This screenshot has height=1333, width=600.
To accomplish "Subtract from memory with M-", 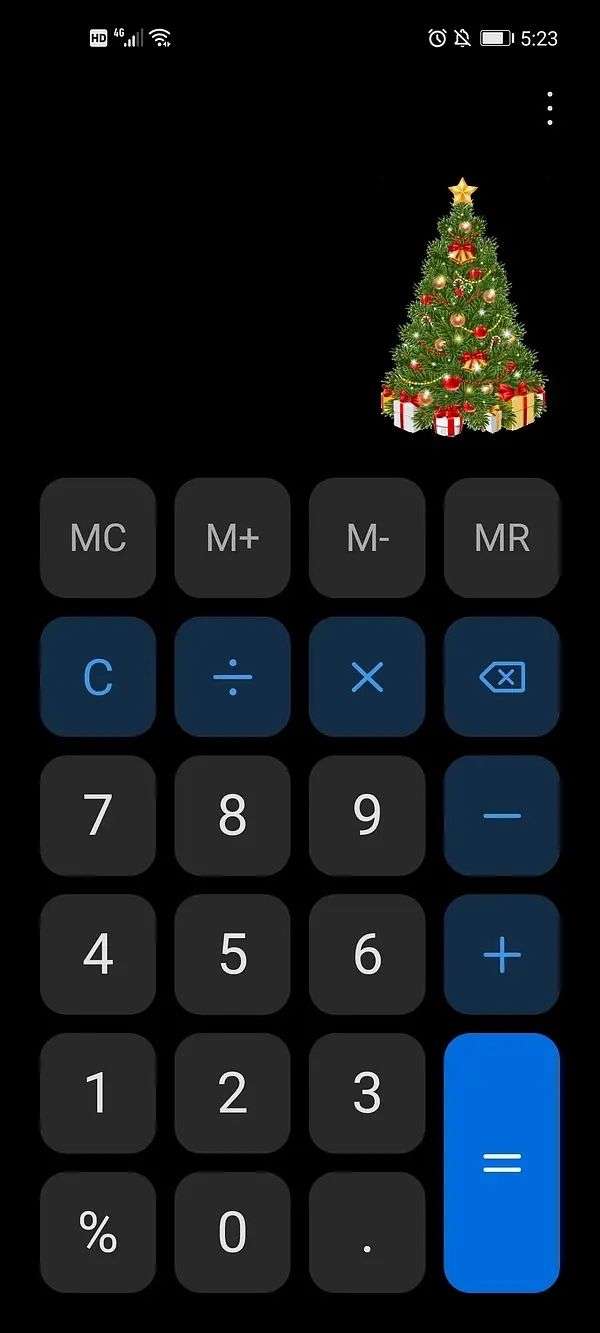I will pos(367,538).
